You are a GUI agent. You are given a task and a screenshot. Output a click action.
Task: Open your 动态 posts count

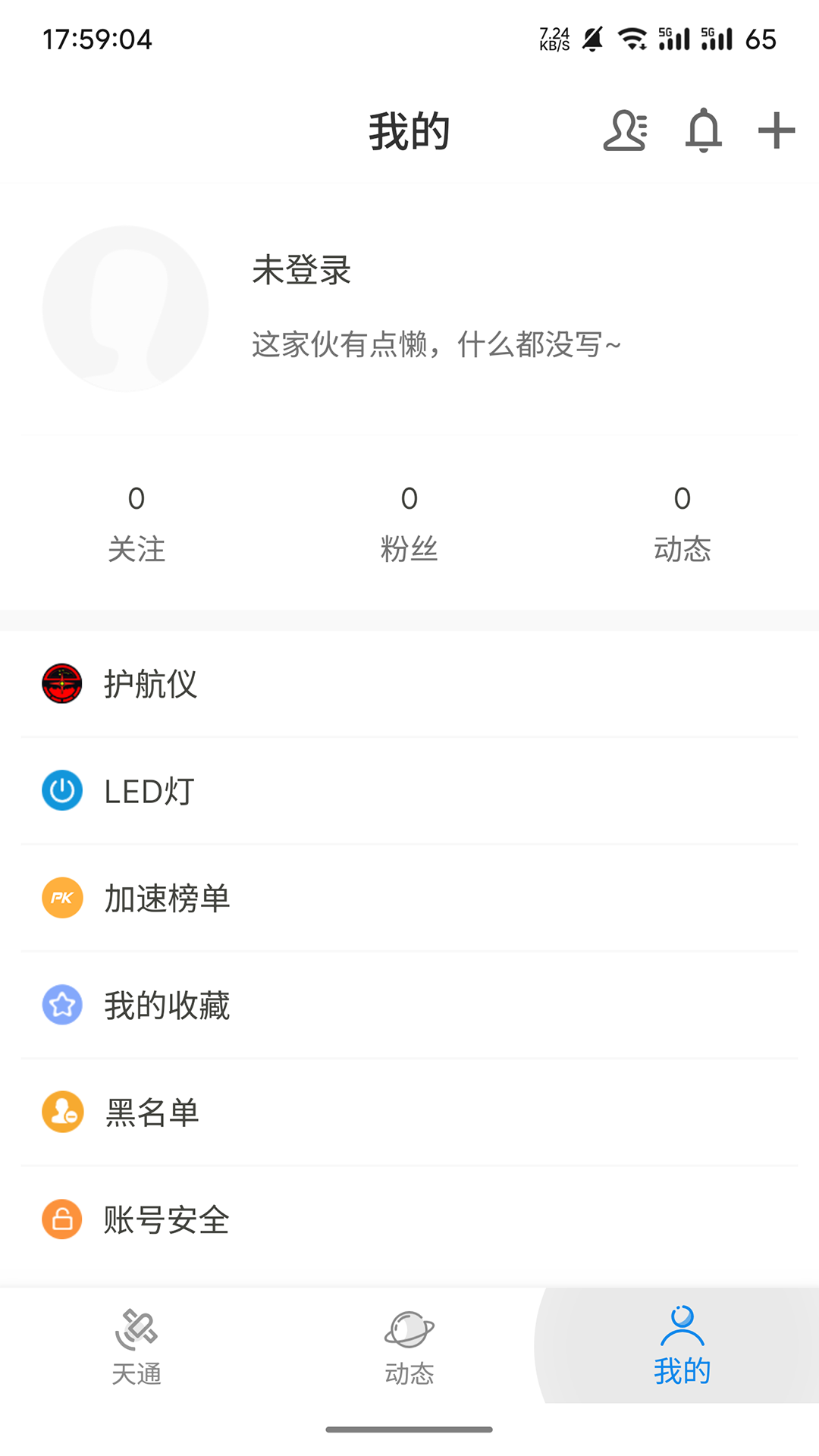tap(682, 523)
